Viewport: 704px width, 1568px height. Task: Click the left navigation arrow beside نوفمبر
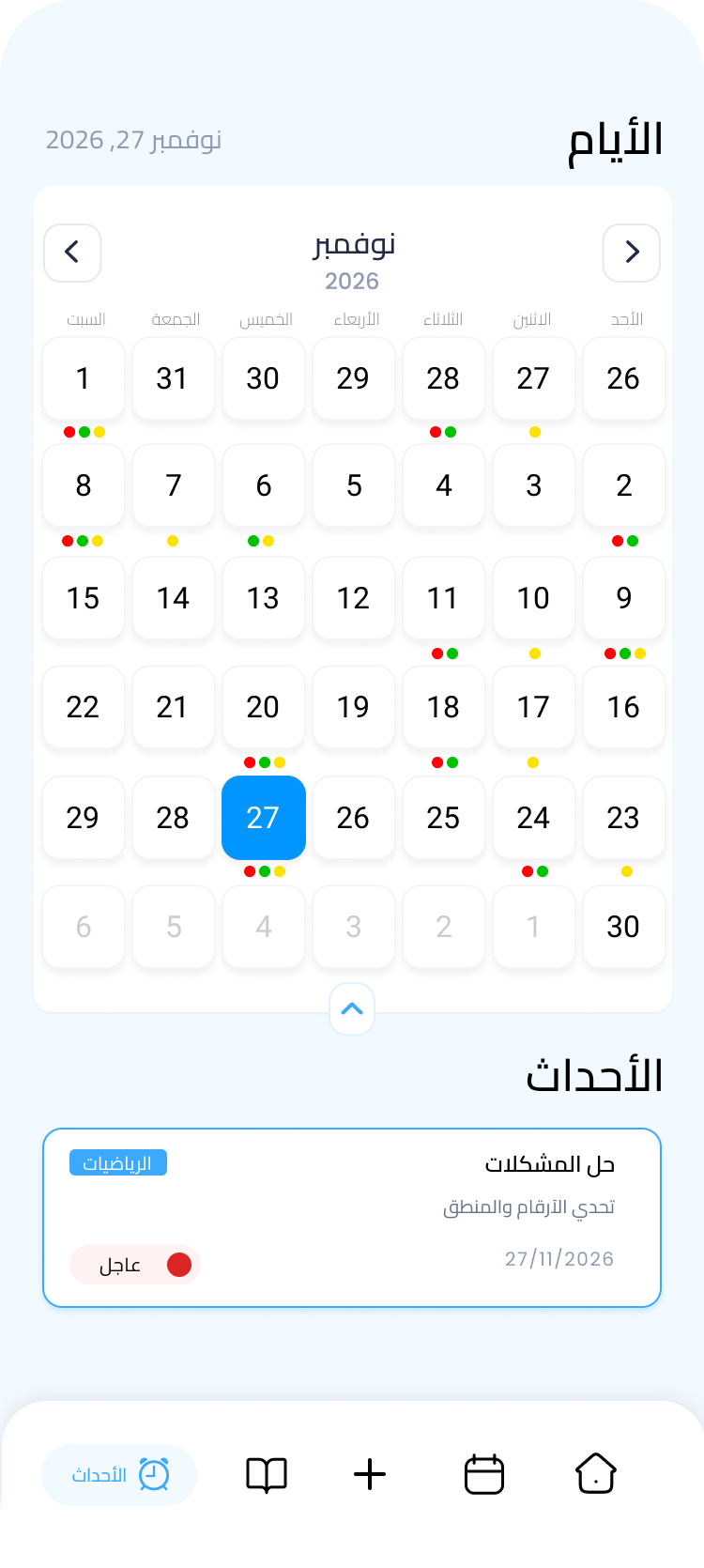click(x=72, y=254)
